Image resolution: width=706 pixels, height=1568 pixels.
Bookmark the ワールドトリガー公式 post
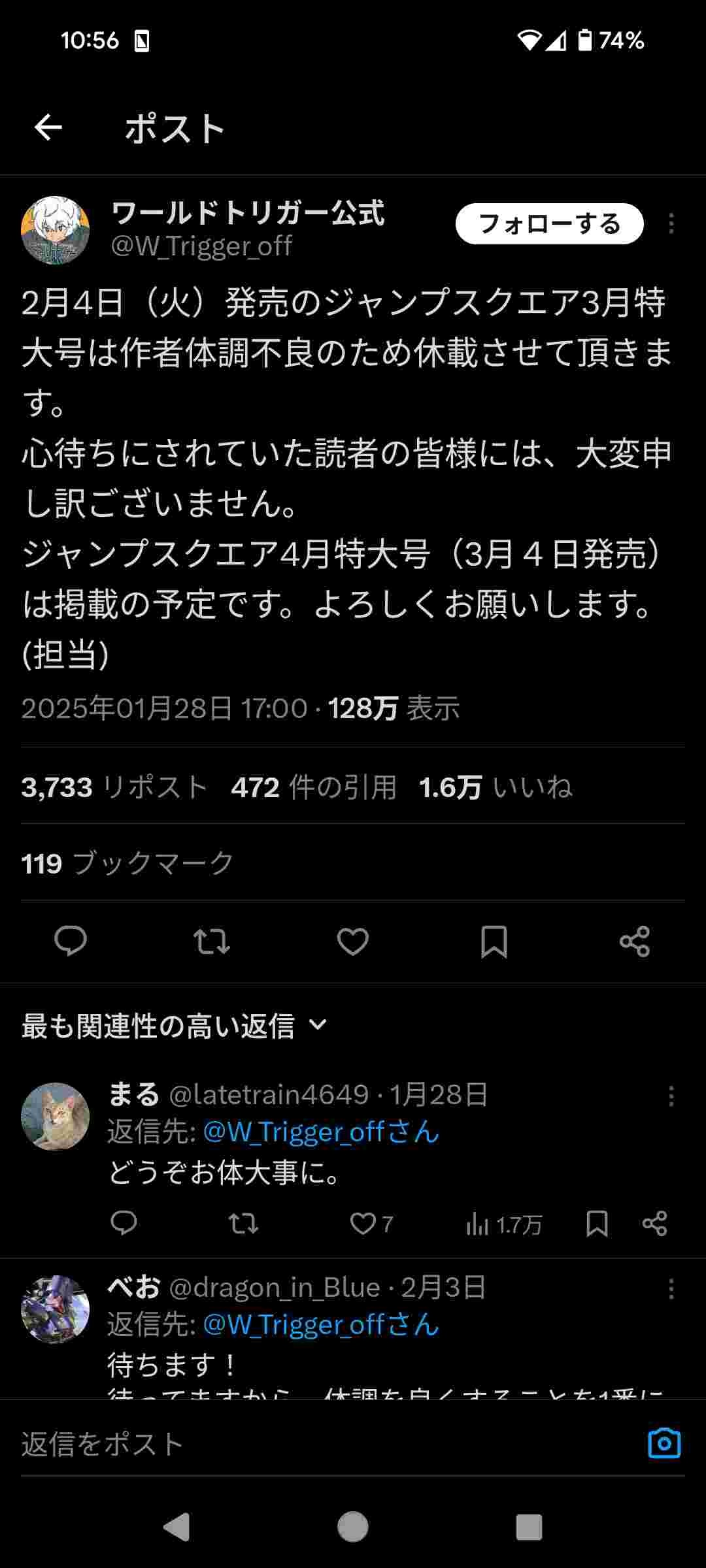pyautogui.click(x=494, y=941)
